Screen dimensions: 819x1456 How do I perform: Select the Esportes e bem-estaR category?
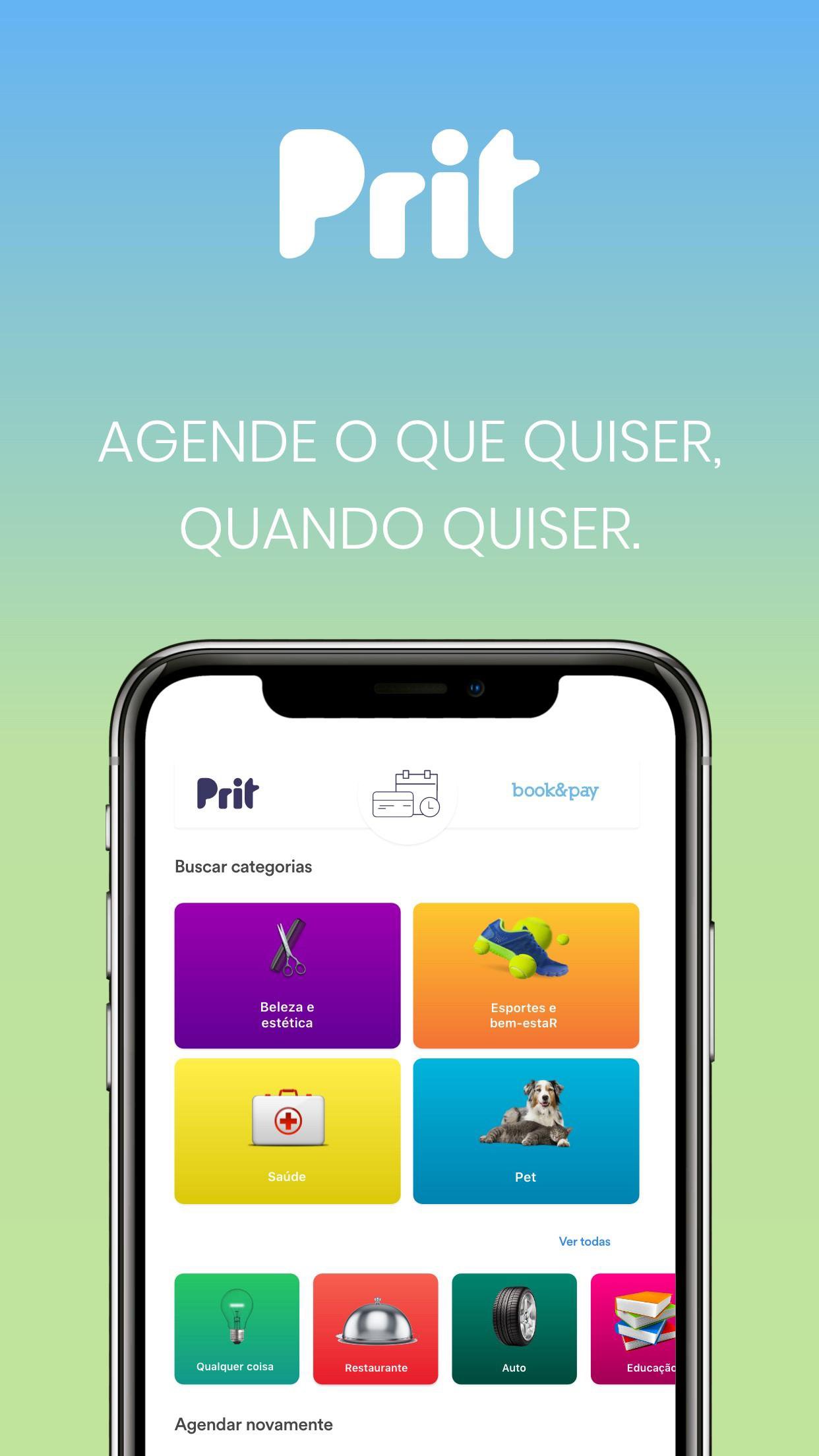pos(526,975)
